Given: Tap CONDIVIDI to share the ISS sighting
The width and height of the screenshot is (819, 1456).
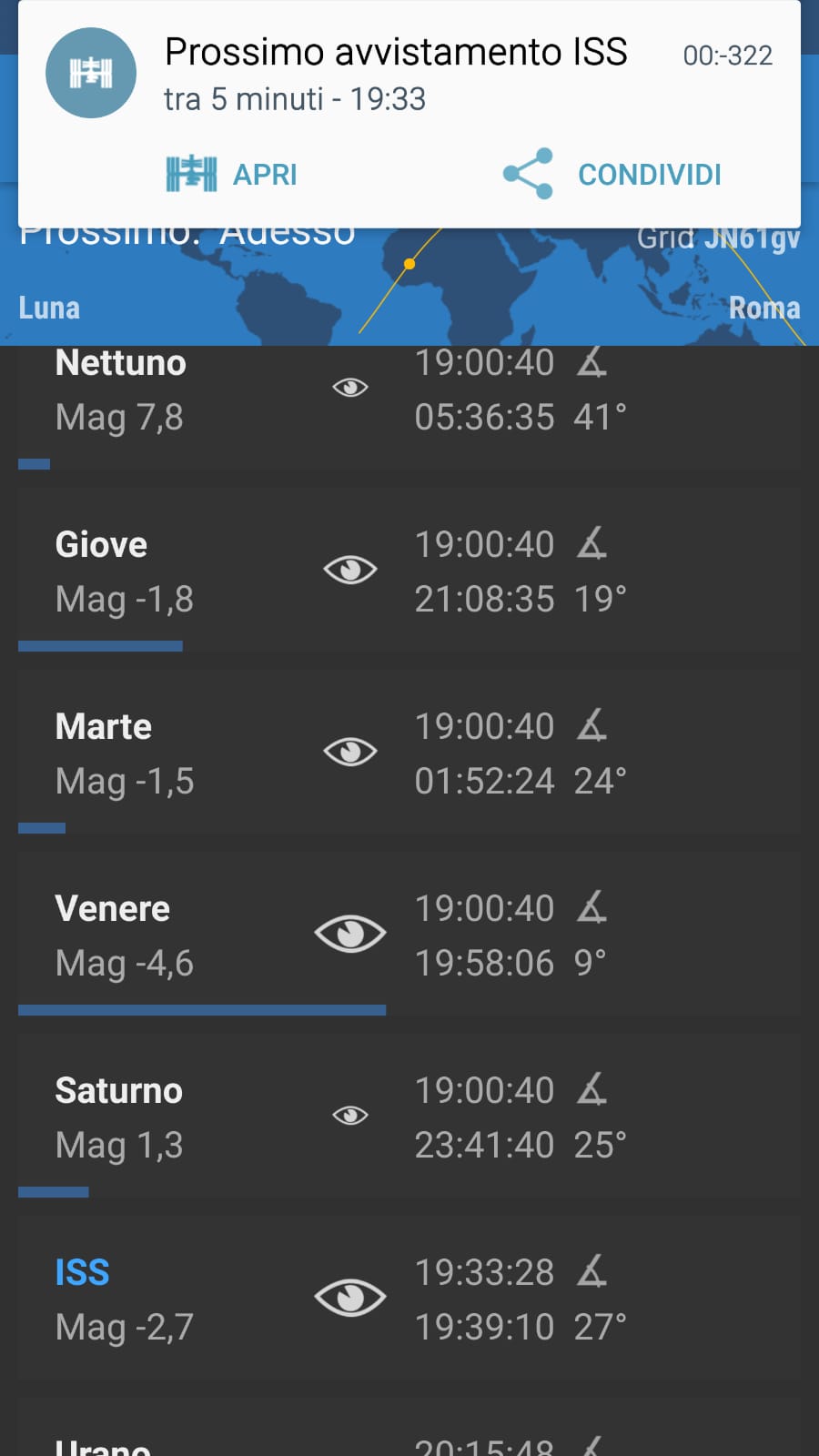Looking at the screenshot, I should (612, 174).
